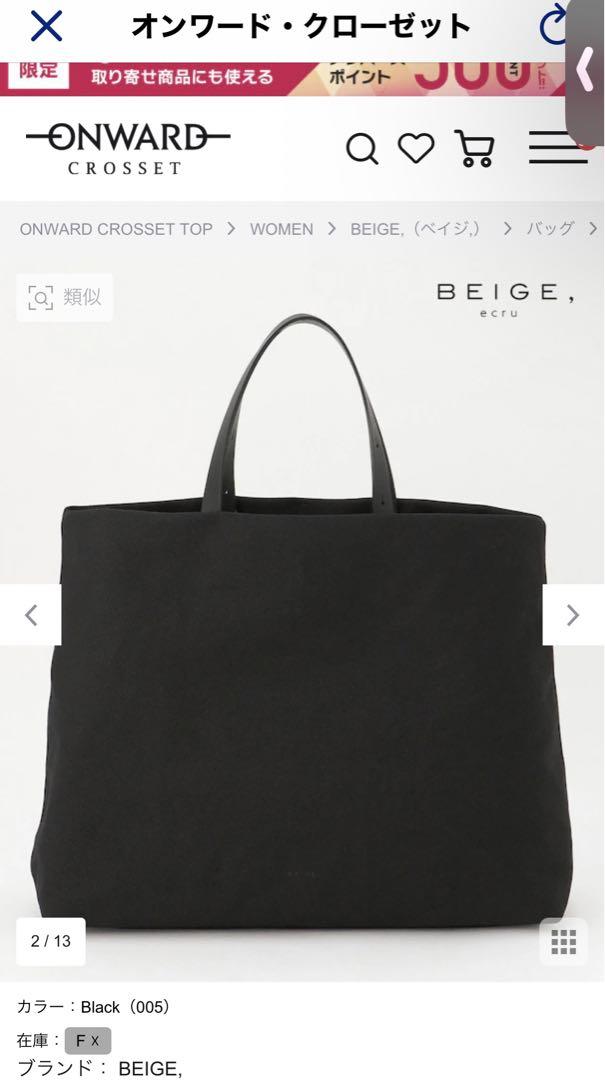
Task: Open the search magnifier icon
Action: click(x=362, y=149)
